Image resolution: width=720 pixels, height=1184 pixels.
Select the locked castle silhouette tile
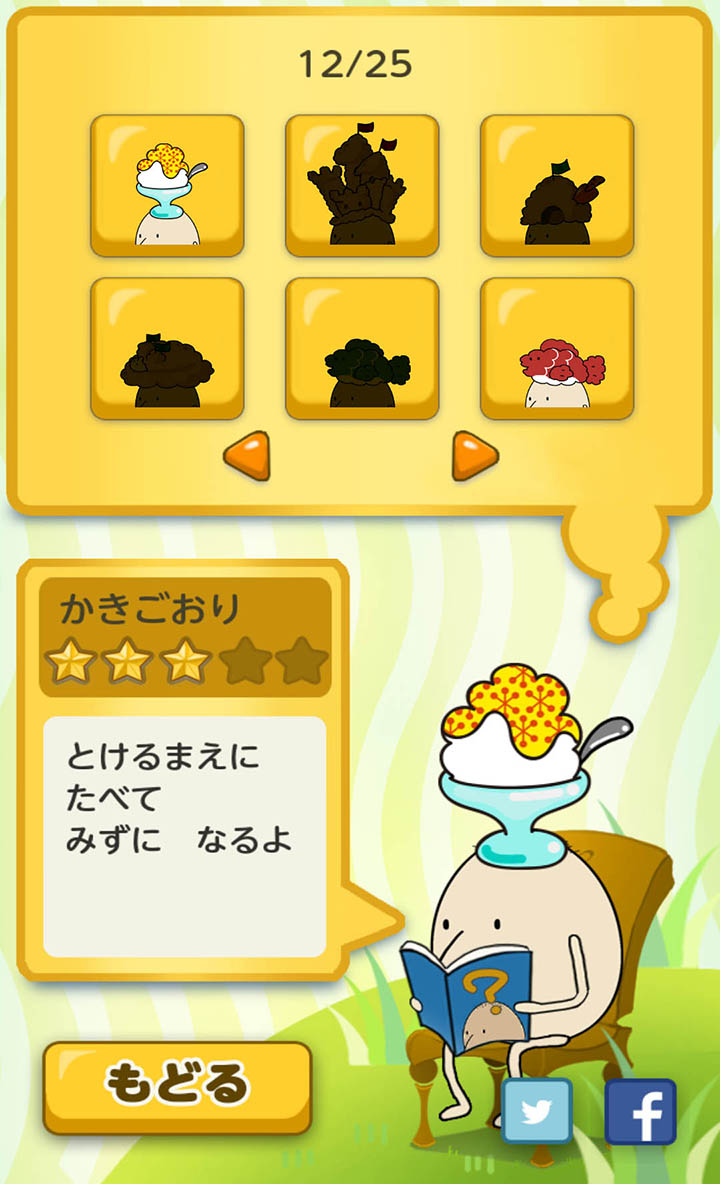coord(362,186)
